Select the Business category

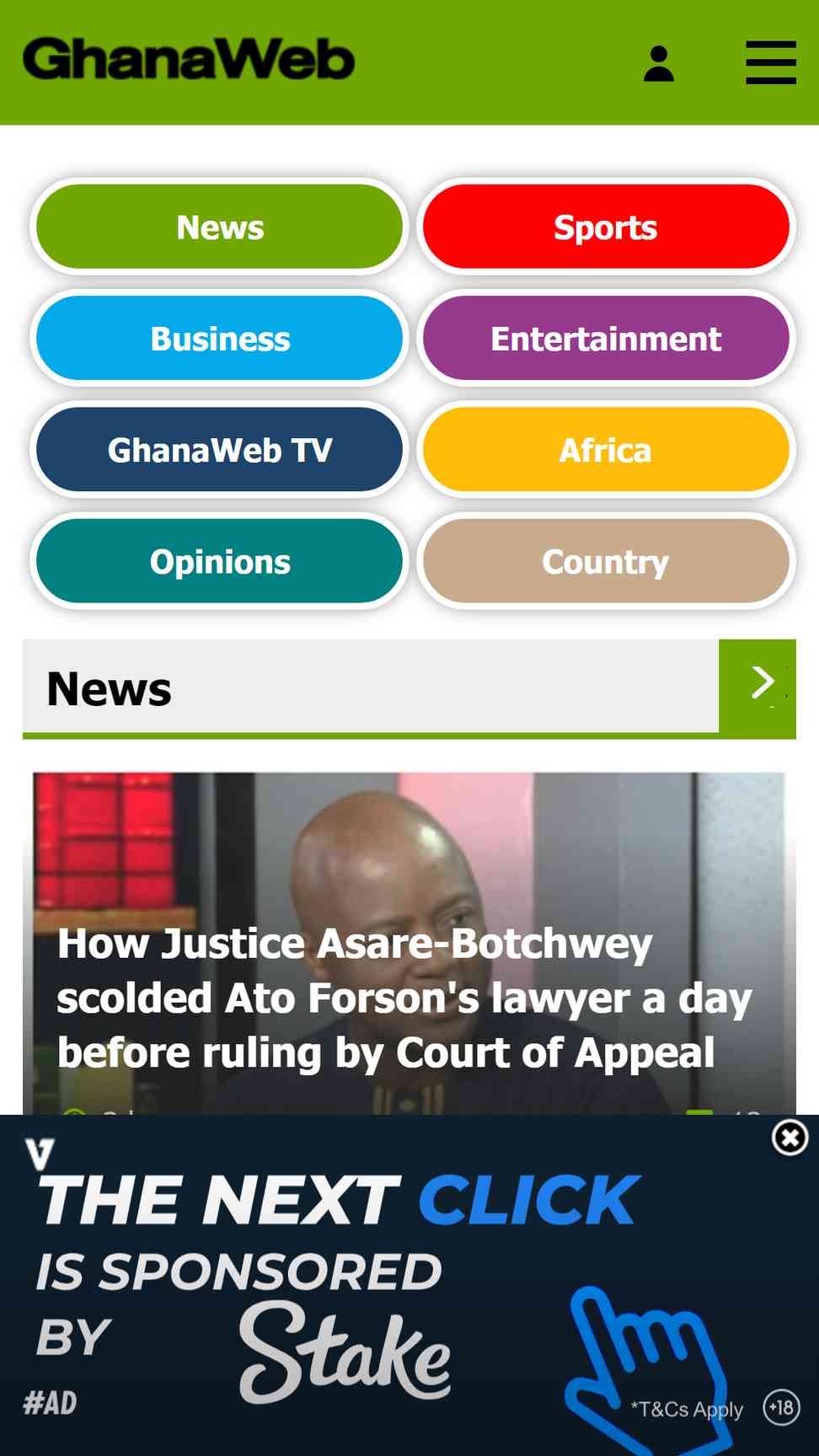(x=220, y=338)
